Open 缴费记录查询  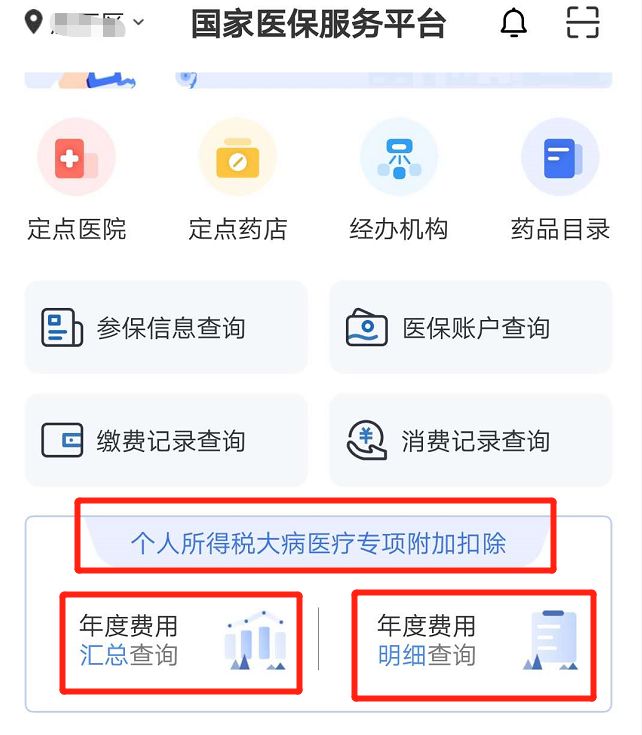coord(166,440)
